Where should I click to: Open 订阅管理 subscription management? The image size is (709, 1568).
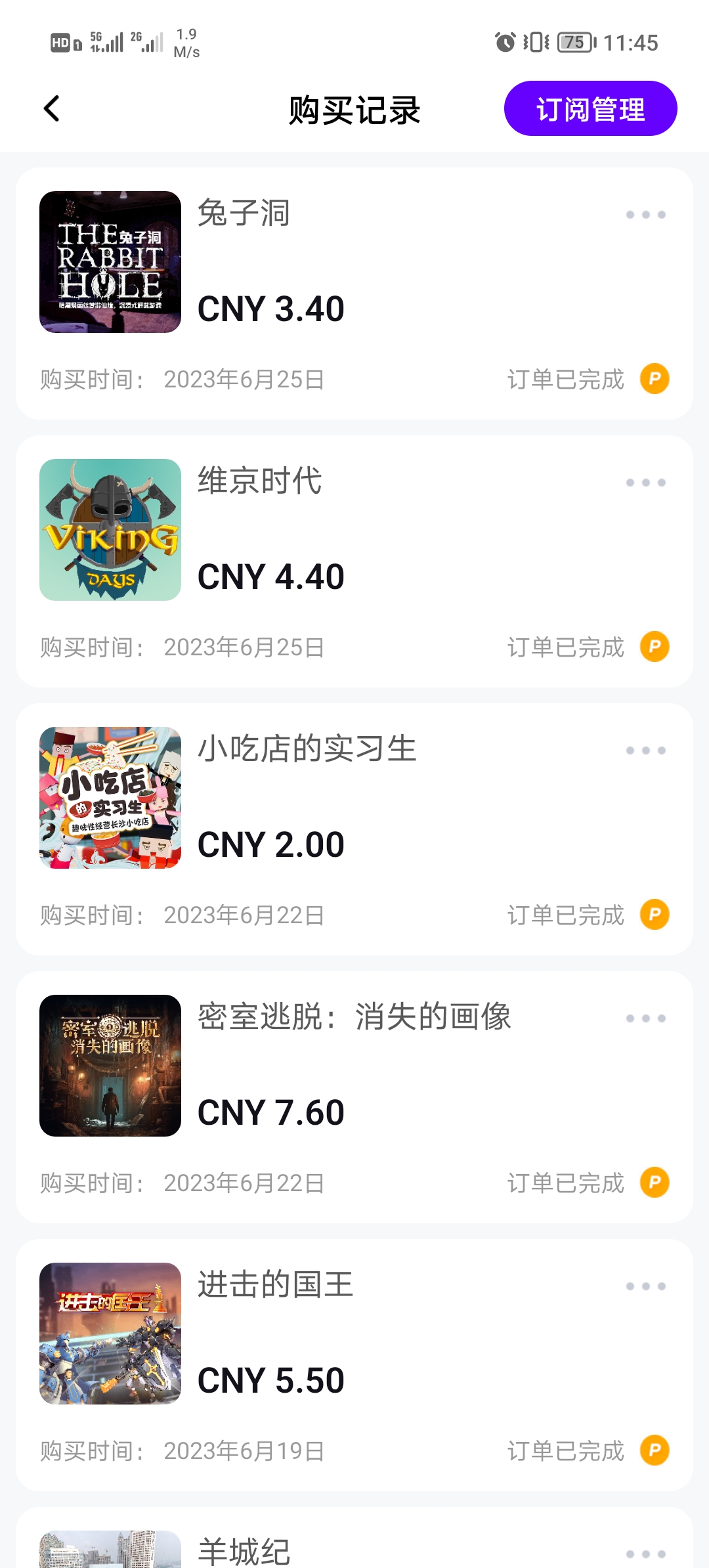590,108
